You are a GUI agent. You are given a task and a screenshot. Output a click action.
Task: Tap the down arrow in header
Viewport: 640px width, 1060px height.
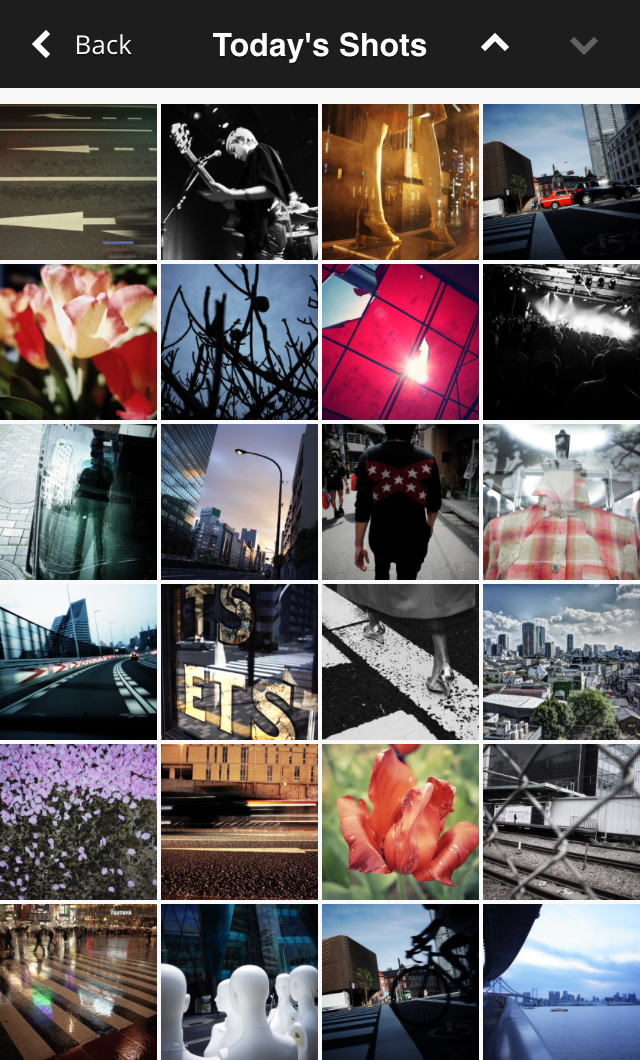tap(584, 45)
